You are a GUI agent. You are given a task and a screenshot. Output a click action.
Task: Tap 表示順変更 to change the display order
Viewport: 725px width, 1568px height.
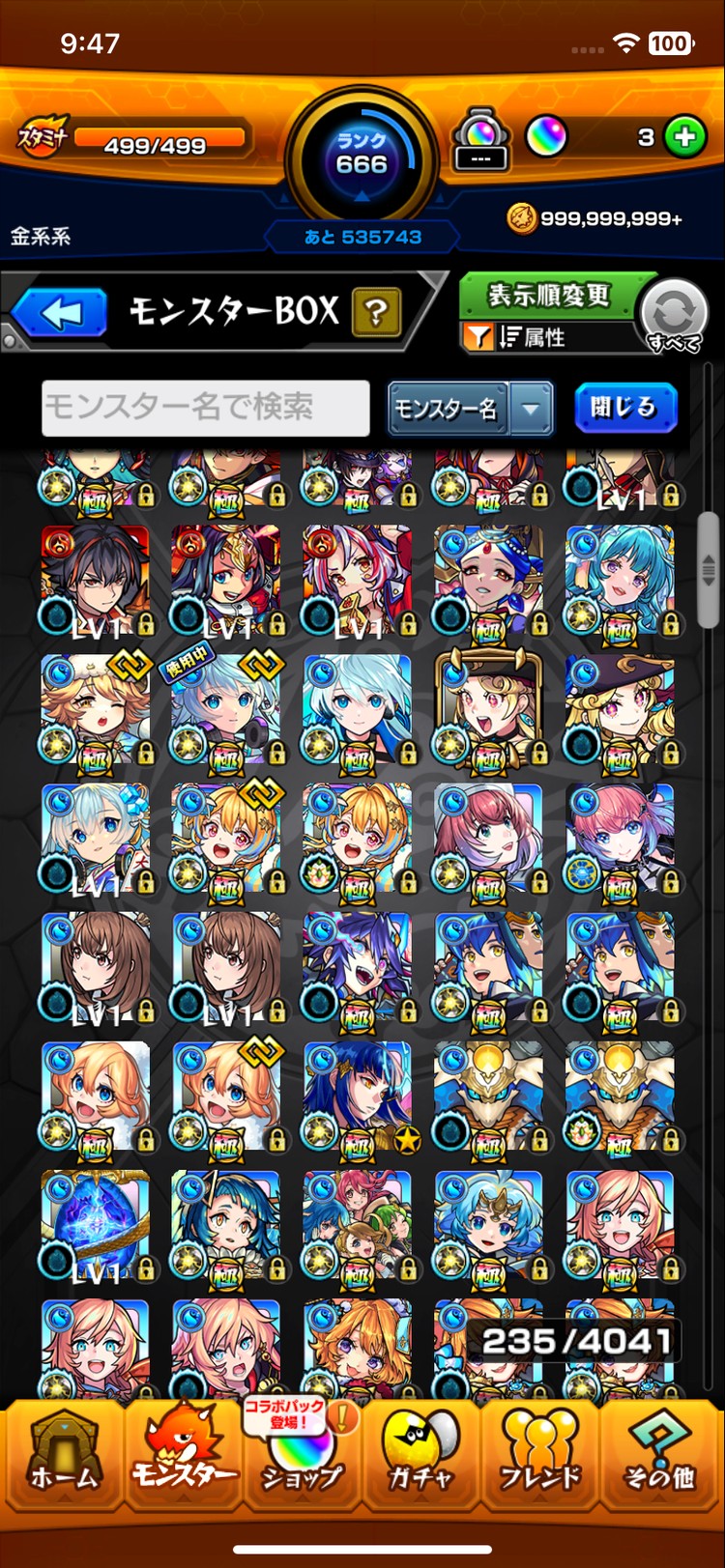pos(548,295)
